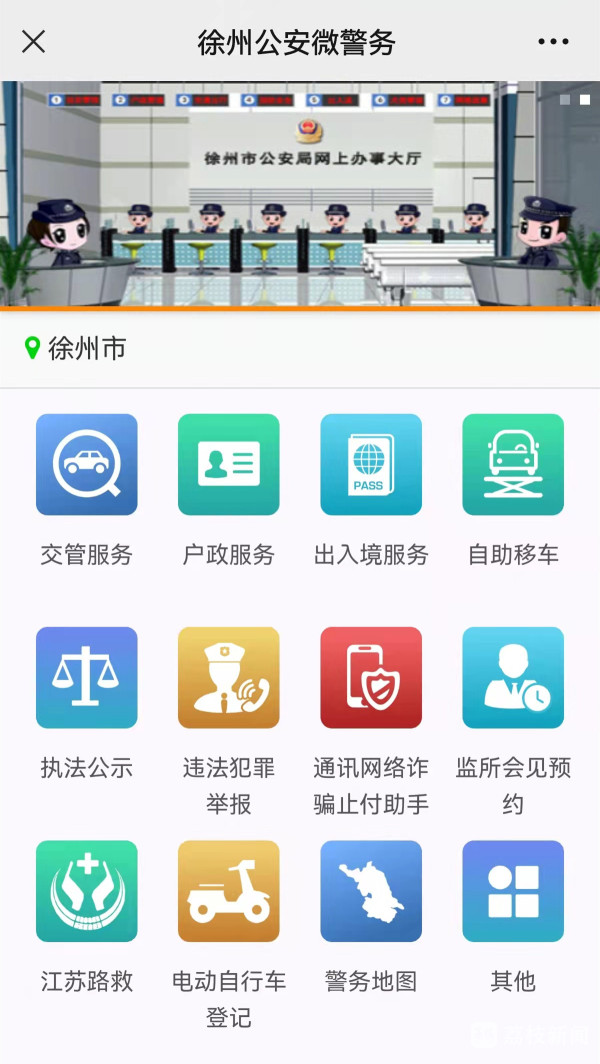The height and width of the screenshot is (1064, 600).
Task: Close the 徐州公安微警务 page
Action: tap(34, 41)
